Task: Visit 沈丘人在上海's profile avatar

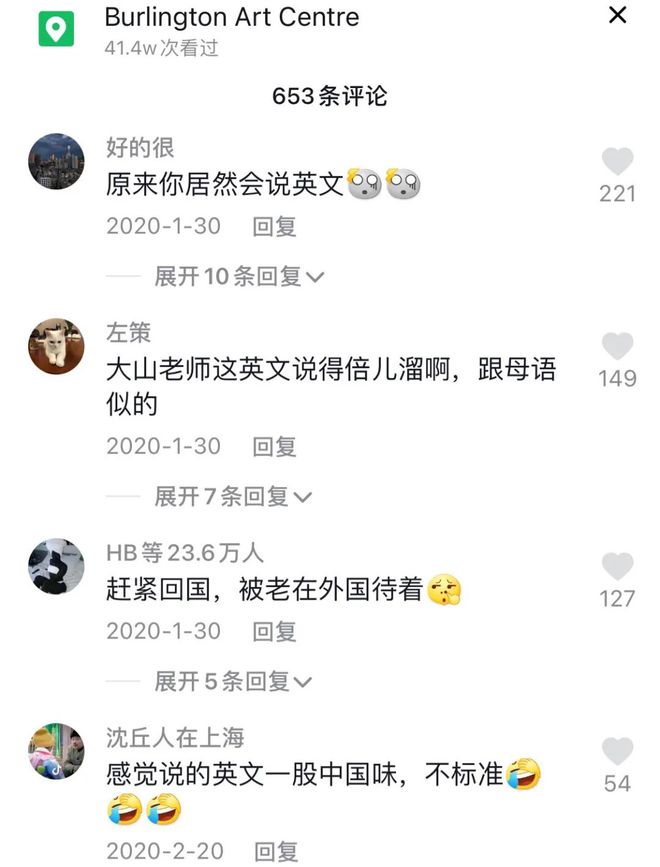Action: 56,752
